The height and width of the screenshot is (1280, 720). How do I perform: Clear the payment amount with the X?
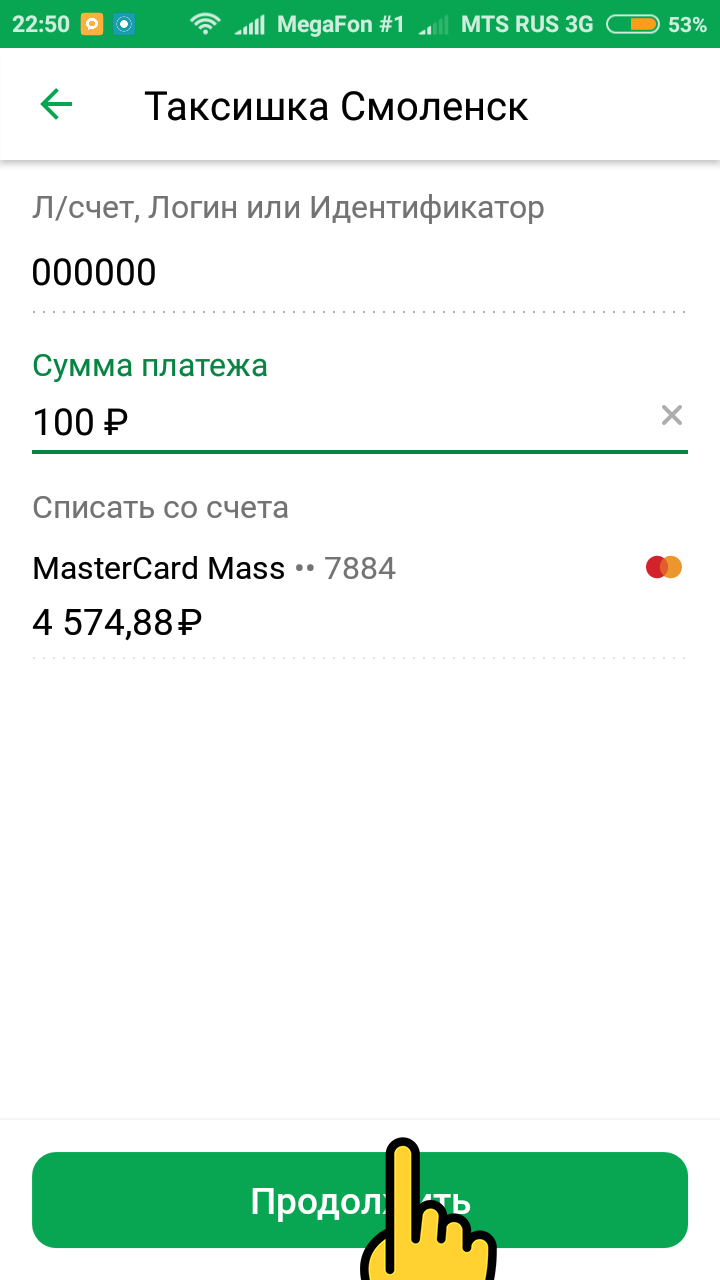672,416
